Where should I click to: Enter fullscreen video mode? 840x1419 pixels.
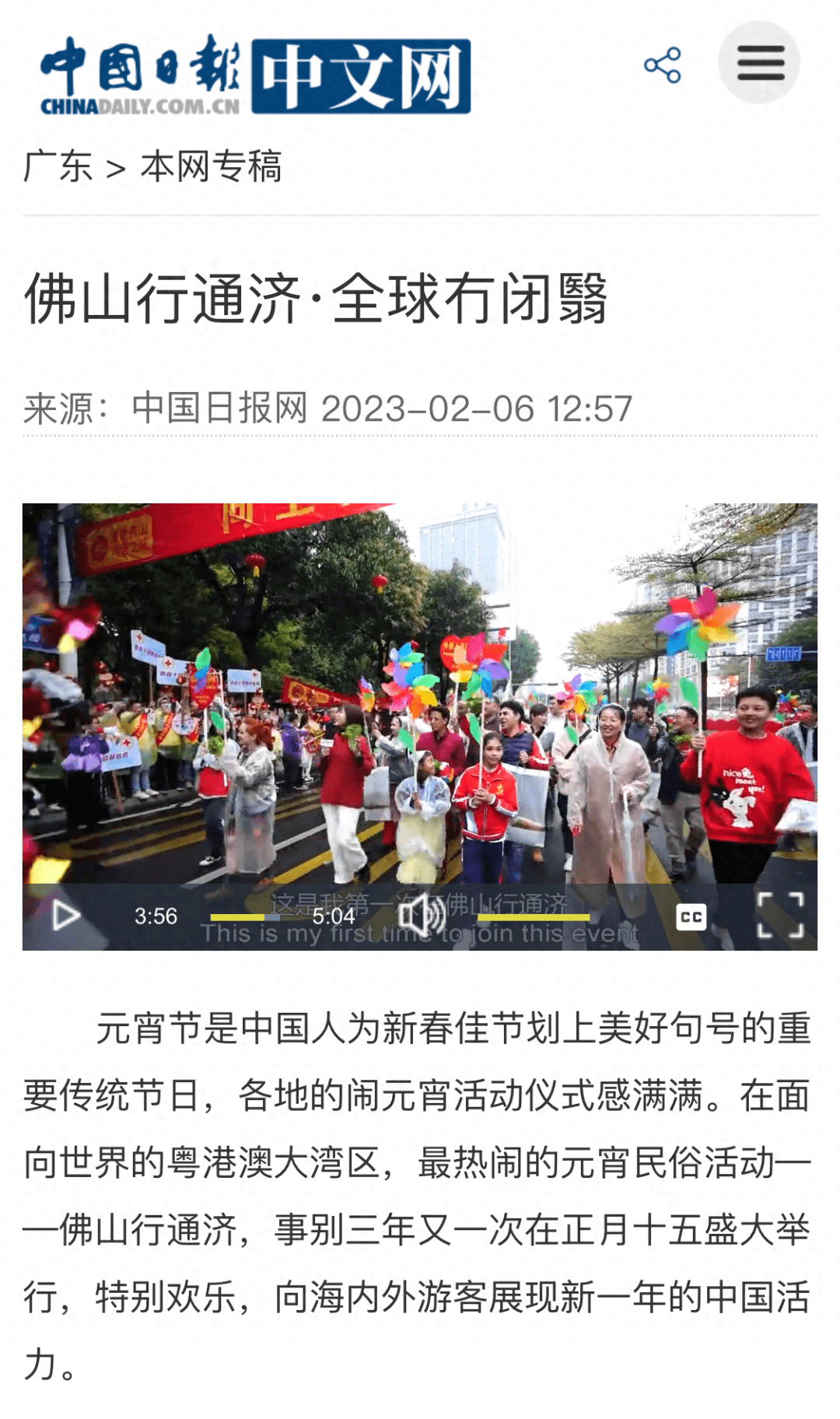tap(780, 915)
